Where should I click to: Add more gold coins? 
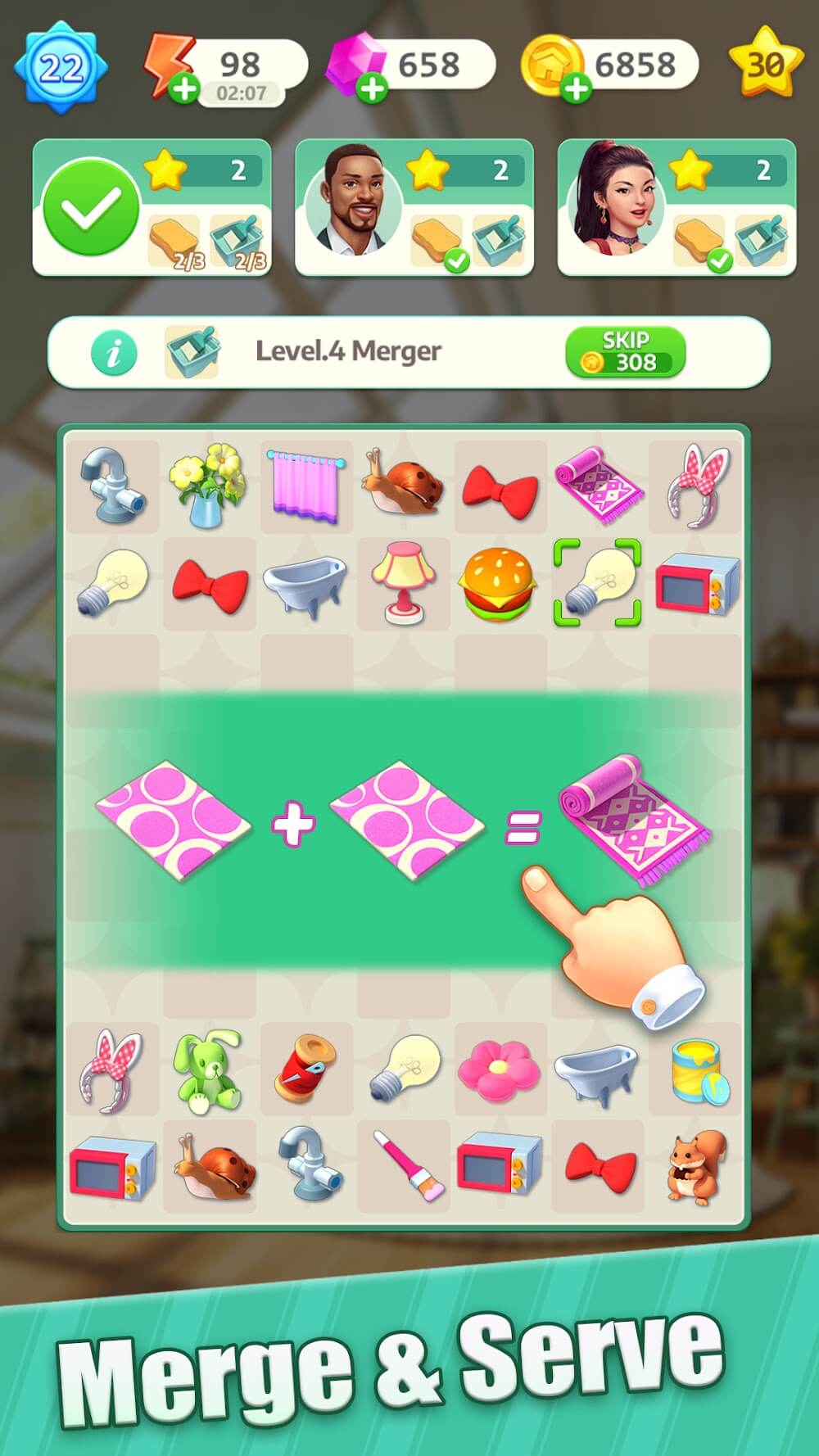pos(577,88)
